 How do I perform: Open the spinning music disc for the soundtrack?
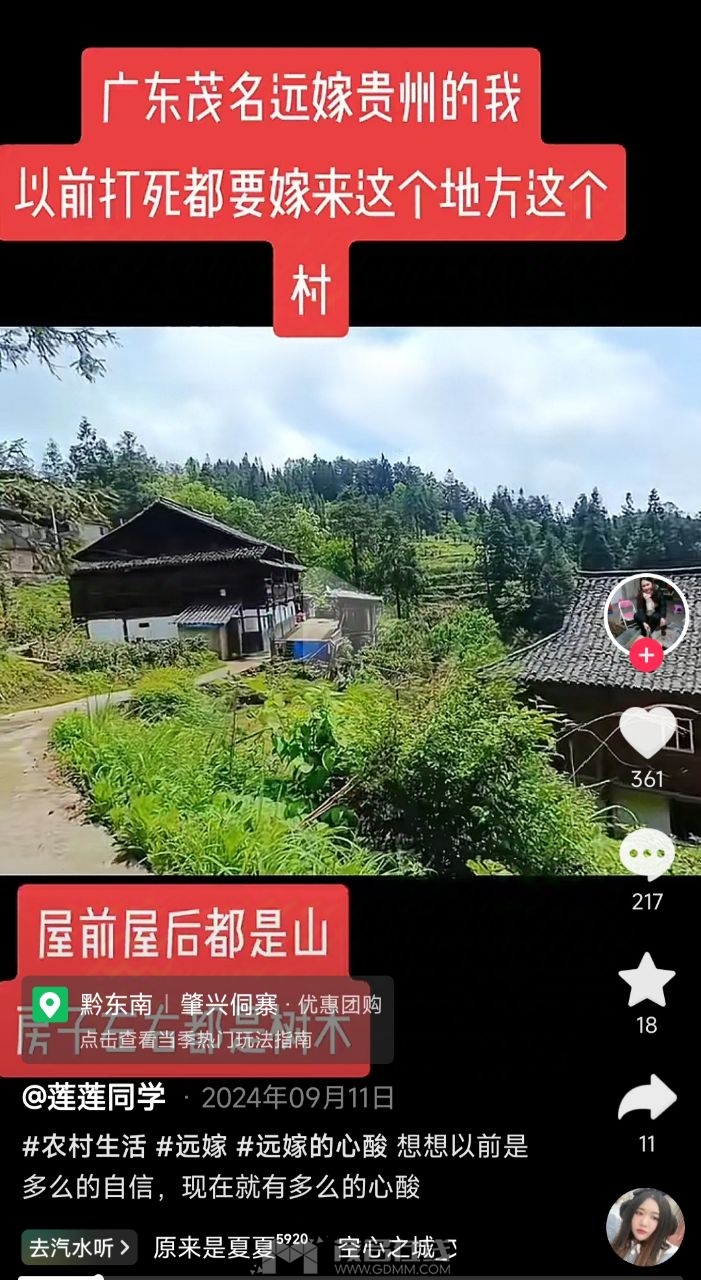click(x=645, y=1227)
